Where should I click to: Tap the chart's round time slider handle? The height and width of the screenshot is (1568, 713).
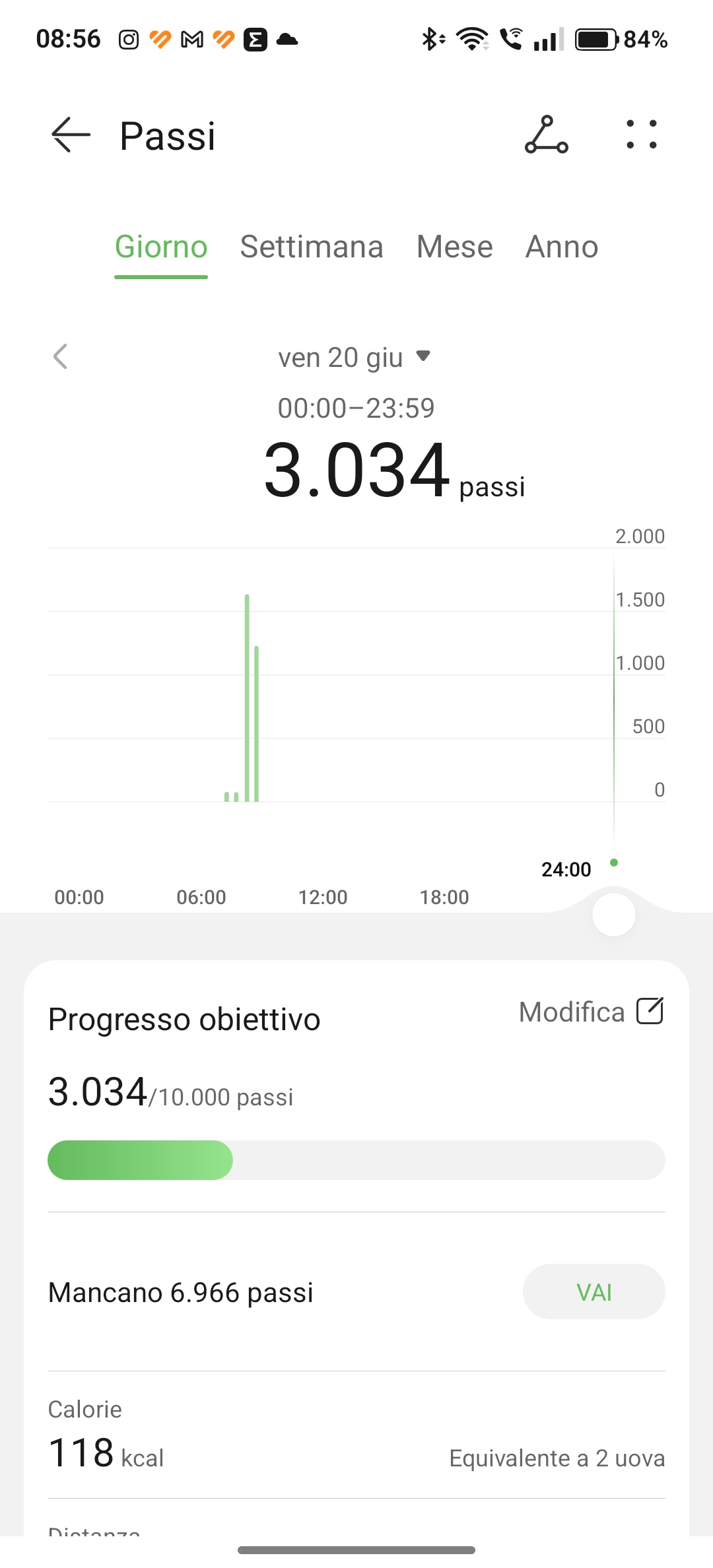point(614,915)
